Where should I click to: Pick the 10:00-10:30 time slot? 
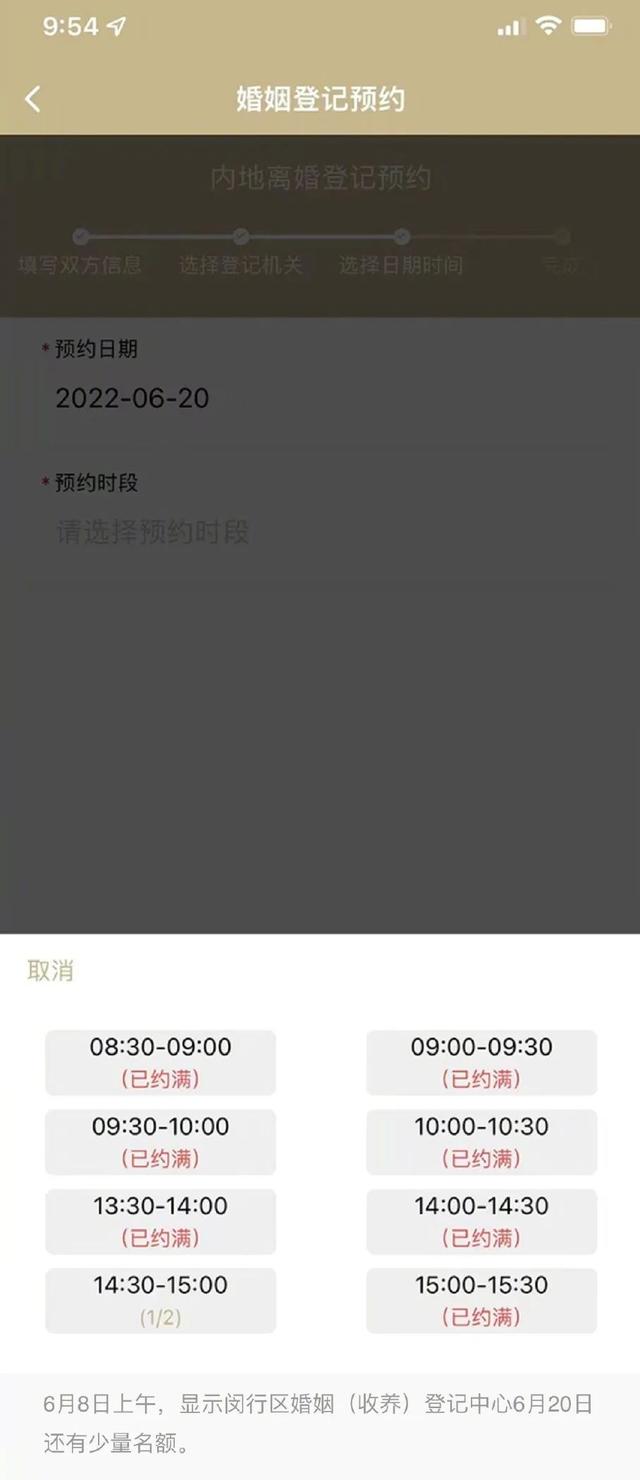point(481,1141)
